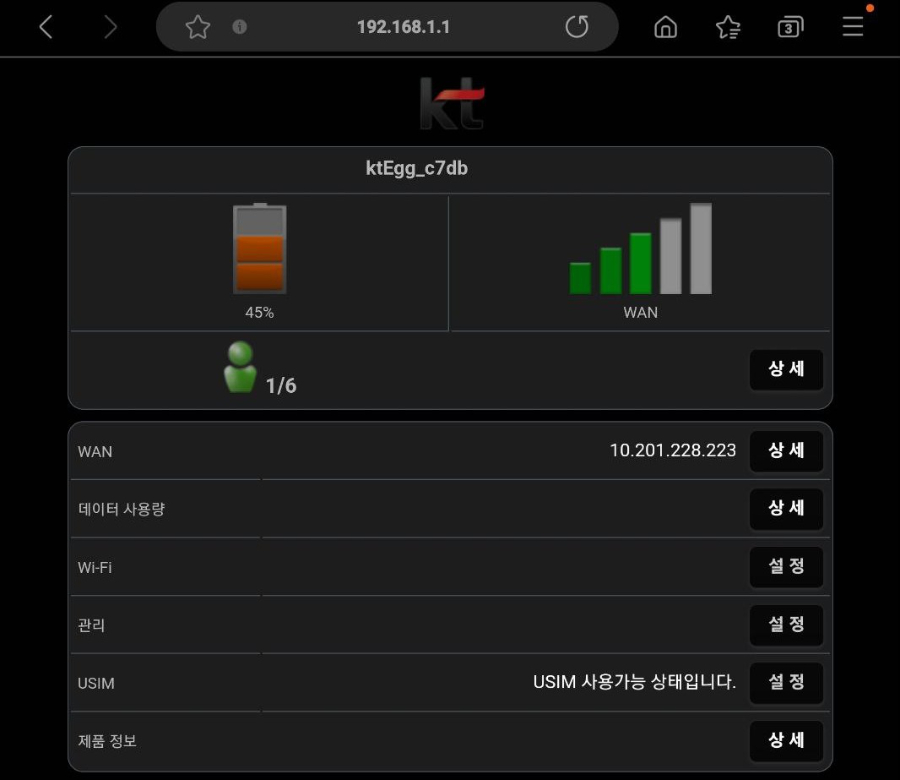Go back to the previous page

[45, 27]
